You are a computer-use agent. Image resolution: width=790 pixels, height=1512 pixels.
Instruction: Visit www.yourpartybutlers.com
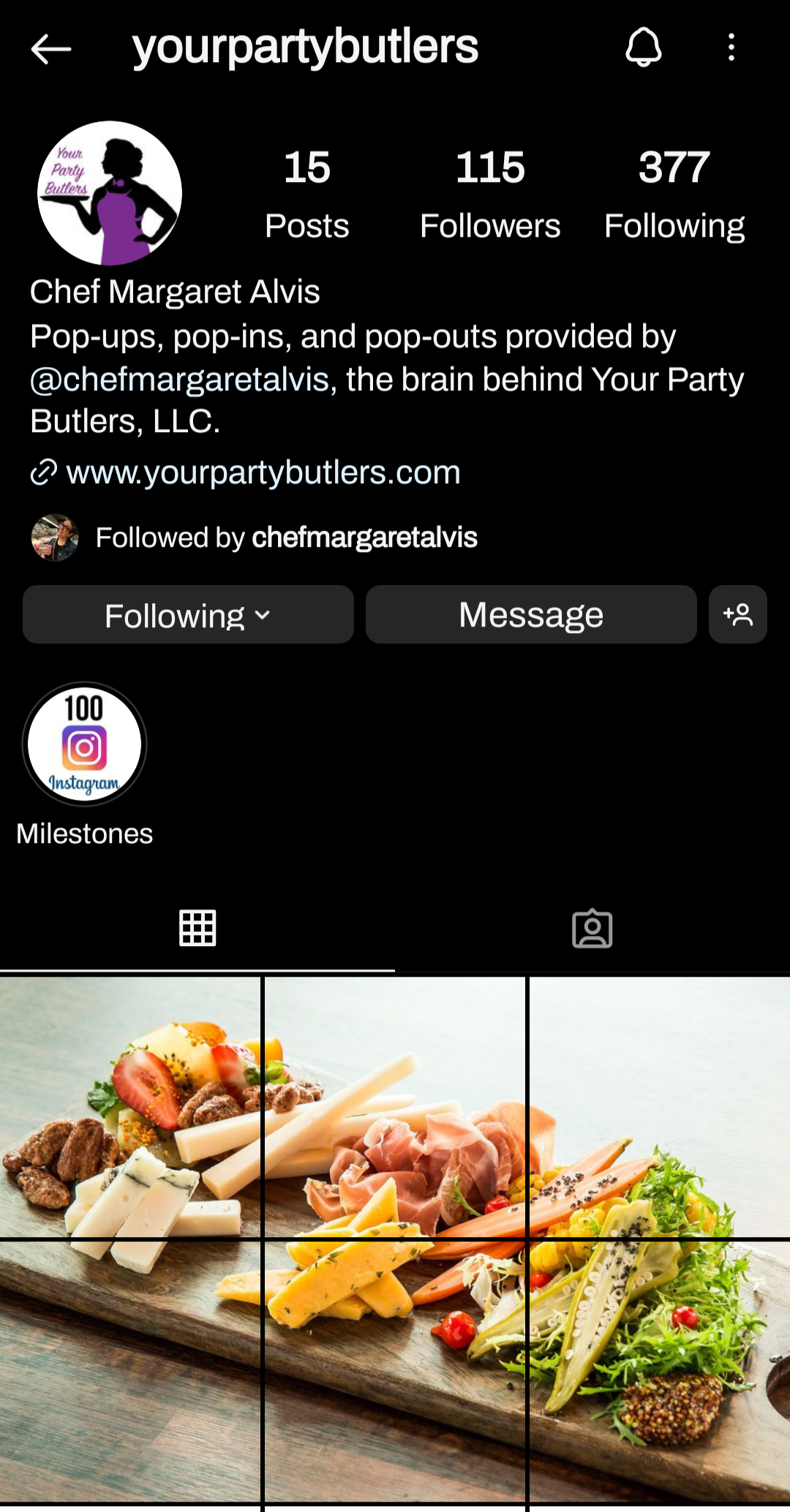(x=262, y=472)
